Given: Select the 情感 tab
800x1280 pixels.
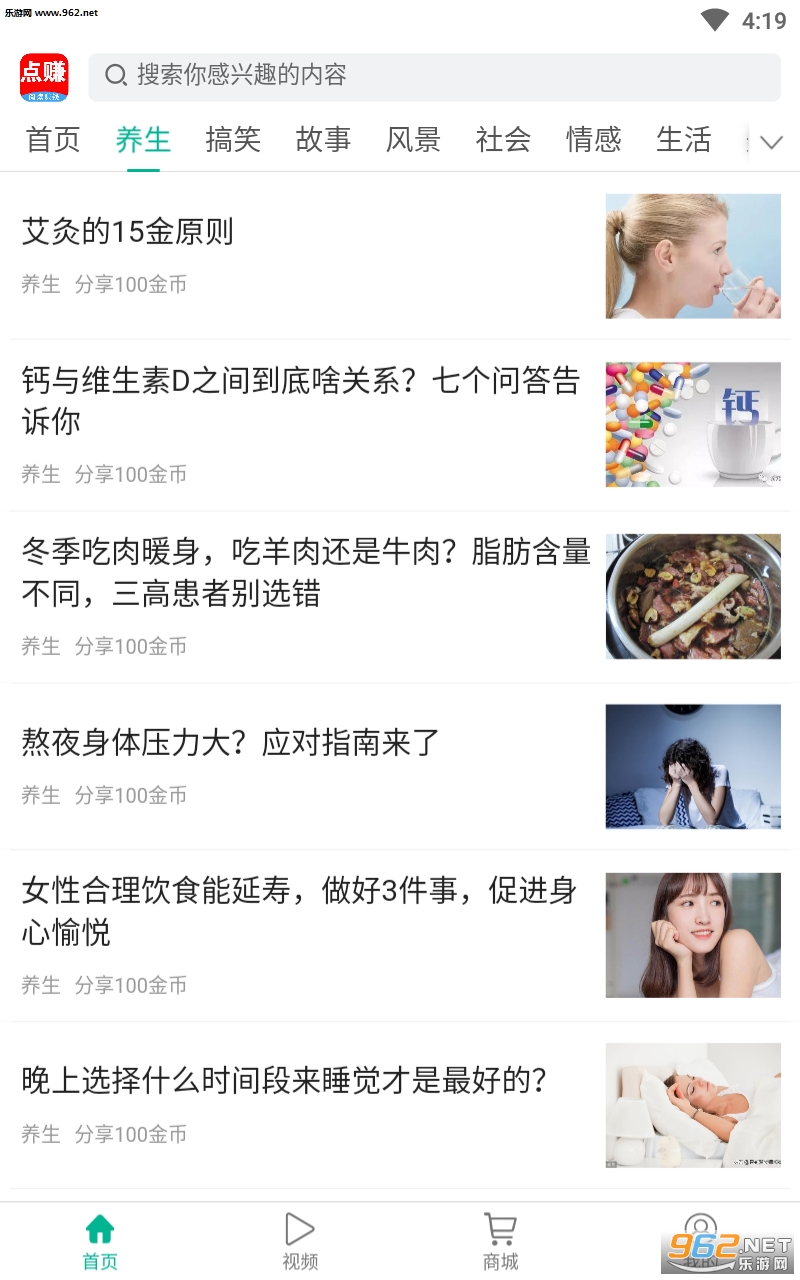Looking at the screenshot, I should (593, 140).
